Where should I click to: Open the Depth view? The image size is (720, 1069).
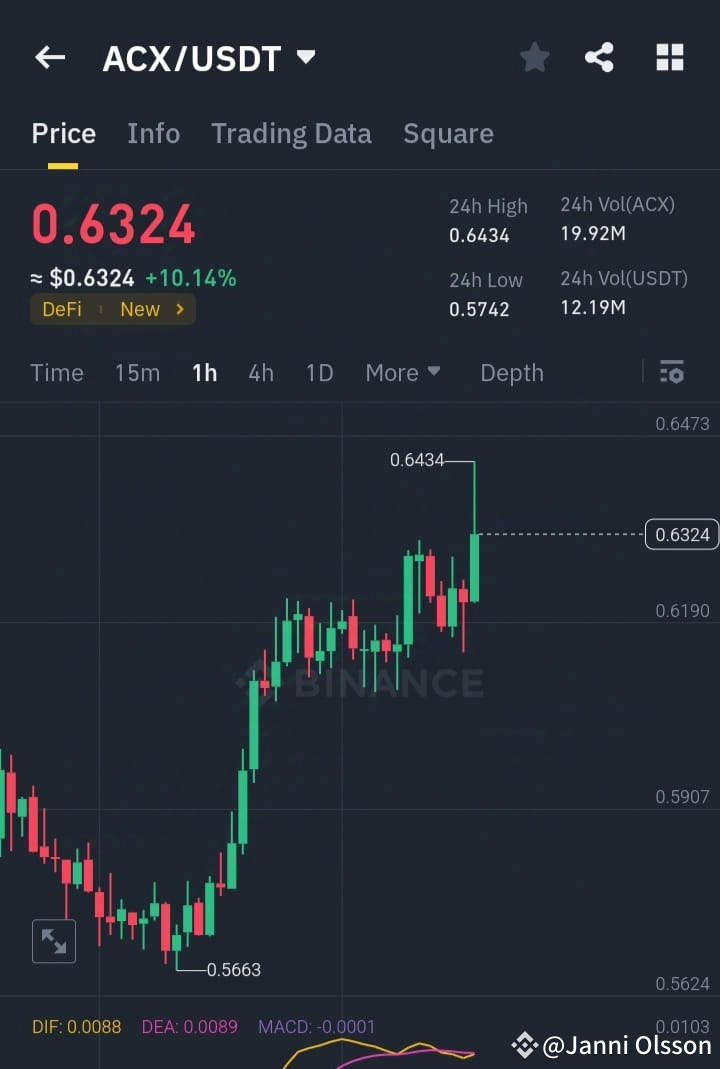coord(511,372)
